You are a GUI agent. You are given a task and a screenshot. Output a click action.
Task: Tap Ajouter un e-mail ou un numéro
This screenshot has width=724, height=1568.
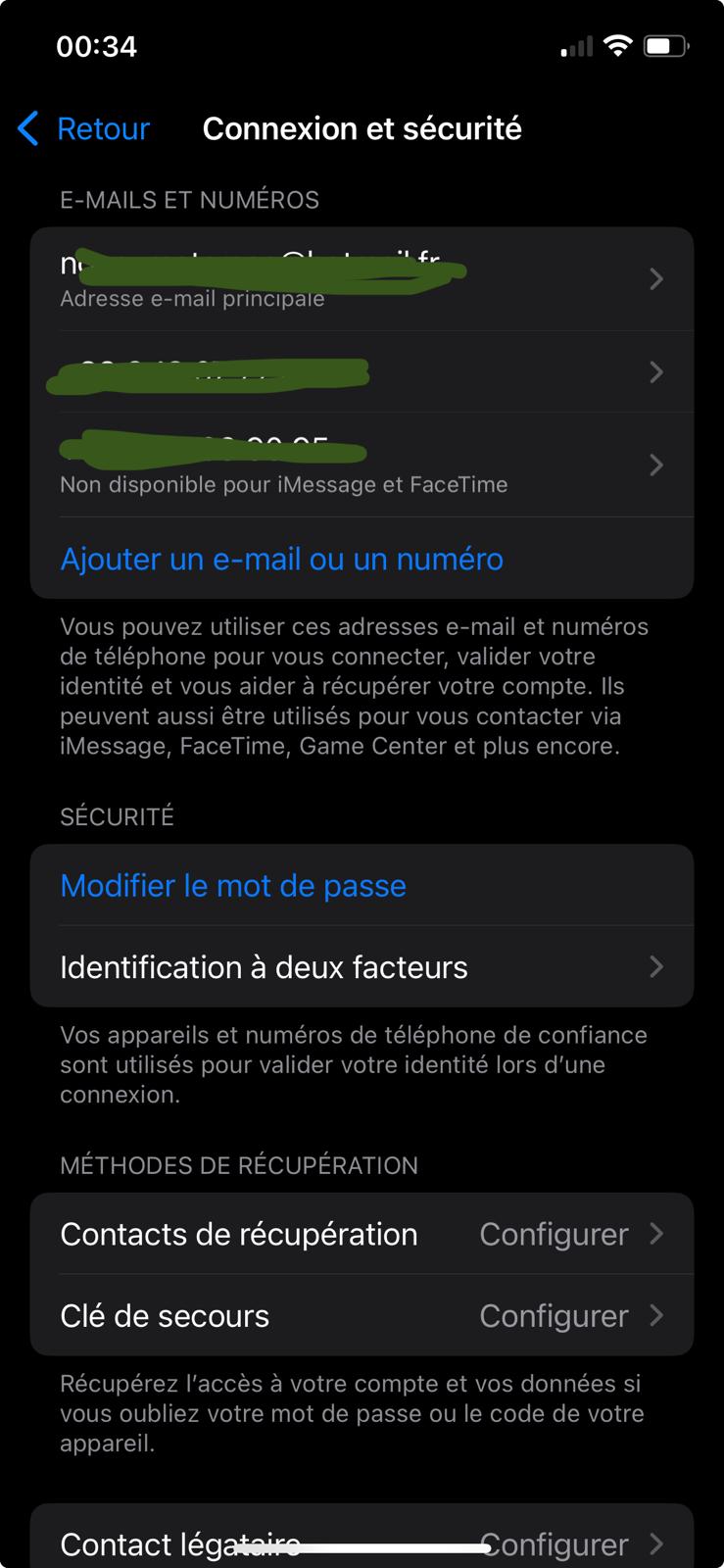[x=281, y=559]
